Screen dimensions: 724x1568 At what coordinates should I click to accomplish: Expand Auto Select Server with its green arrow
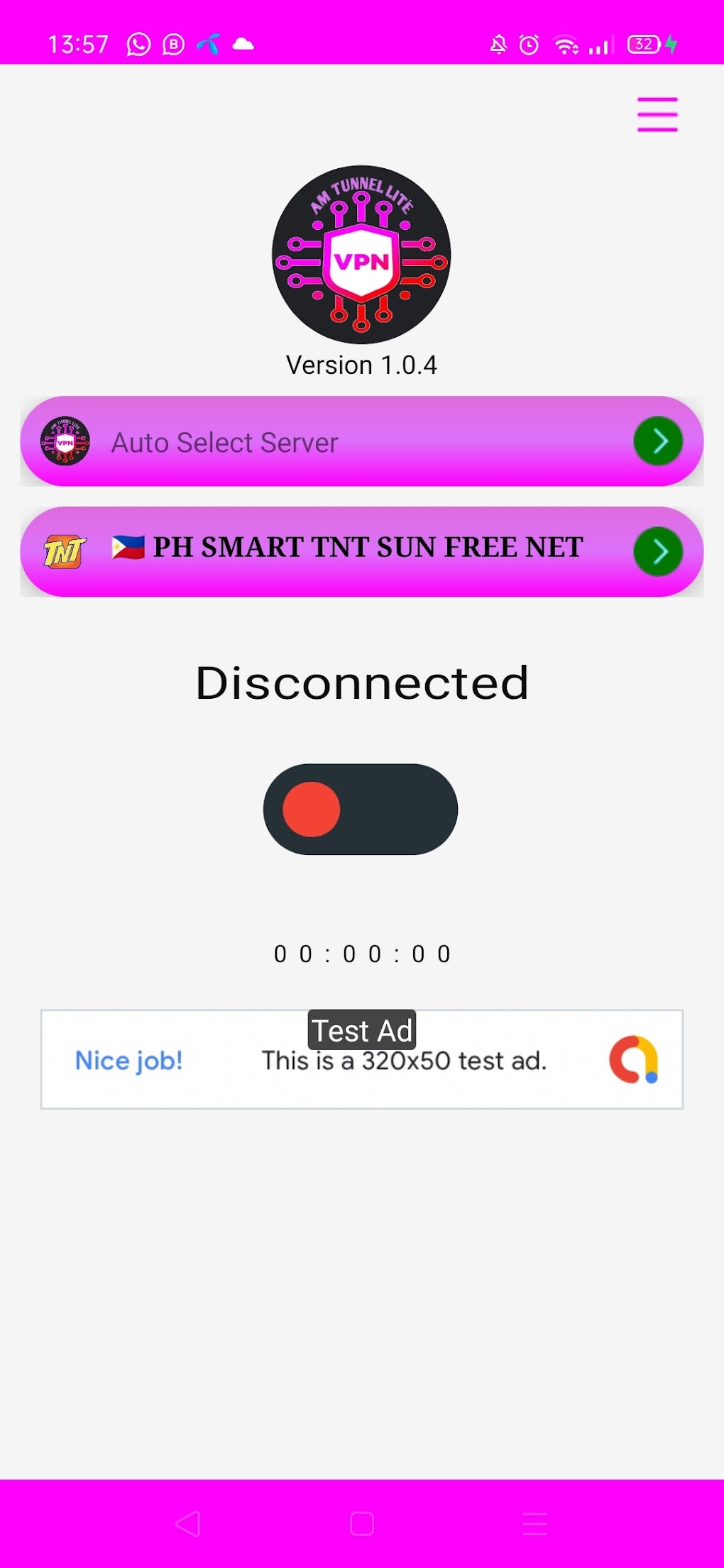tap(657, 441)
